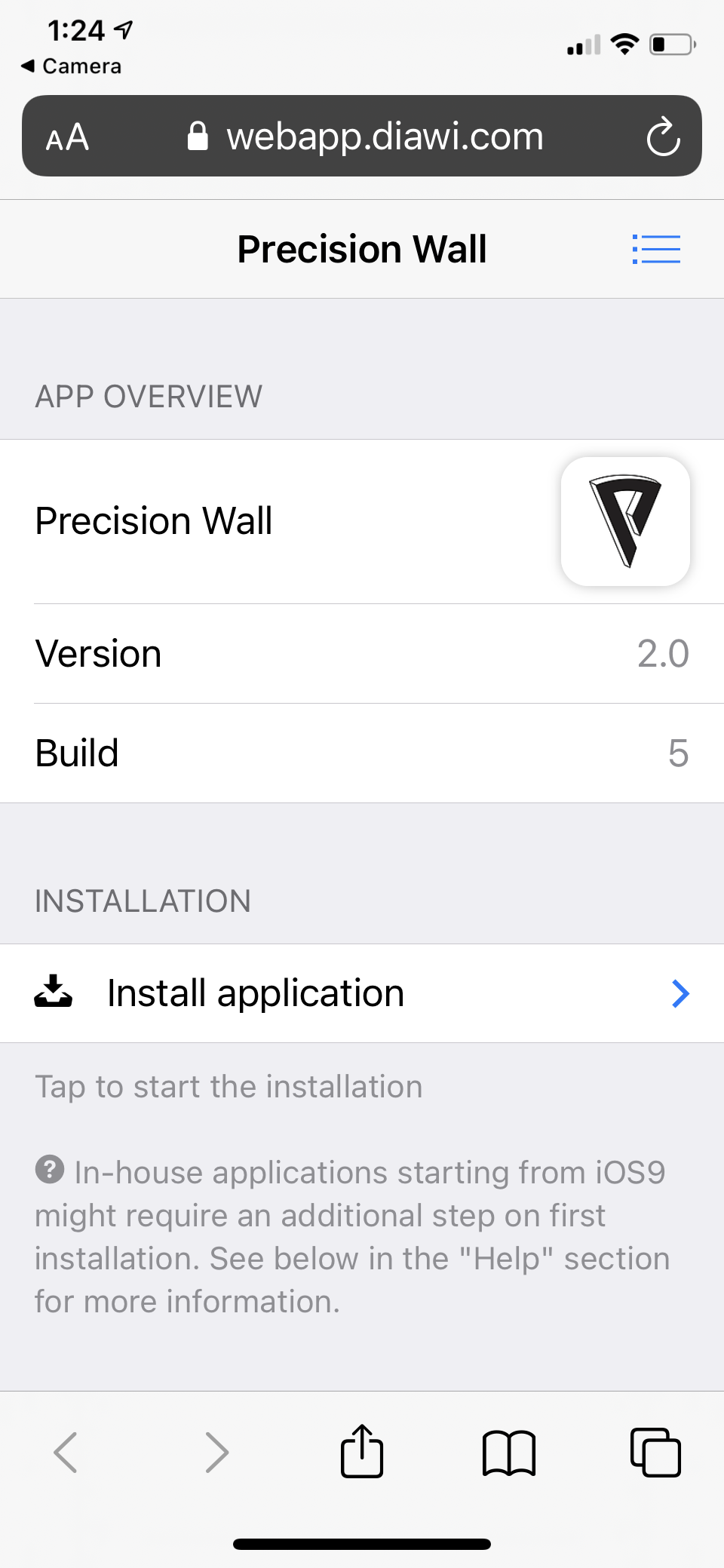This screenshot has width=724, height=1568.
Task: Show open Safari tabs
Action: coord(655,1452)
